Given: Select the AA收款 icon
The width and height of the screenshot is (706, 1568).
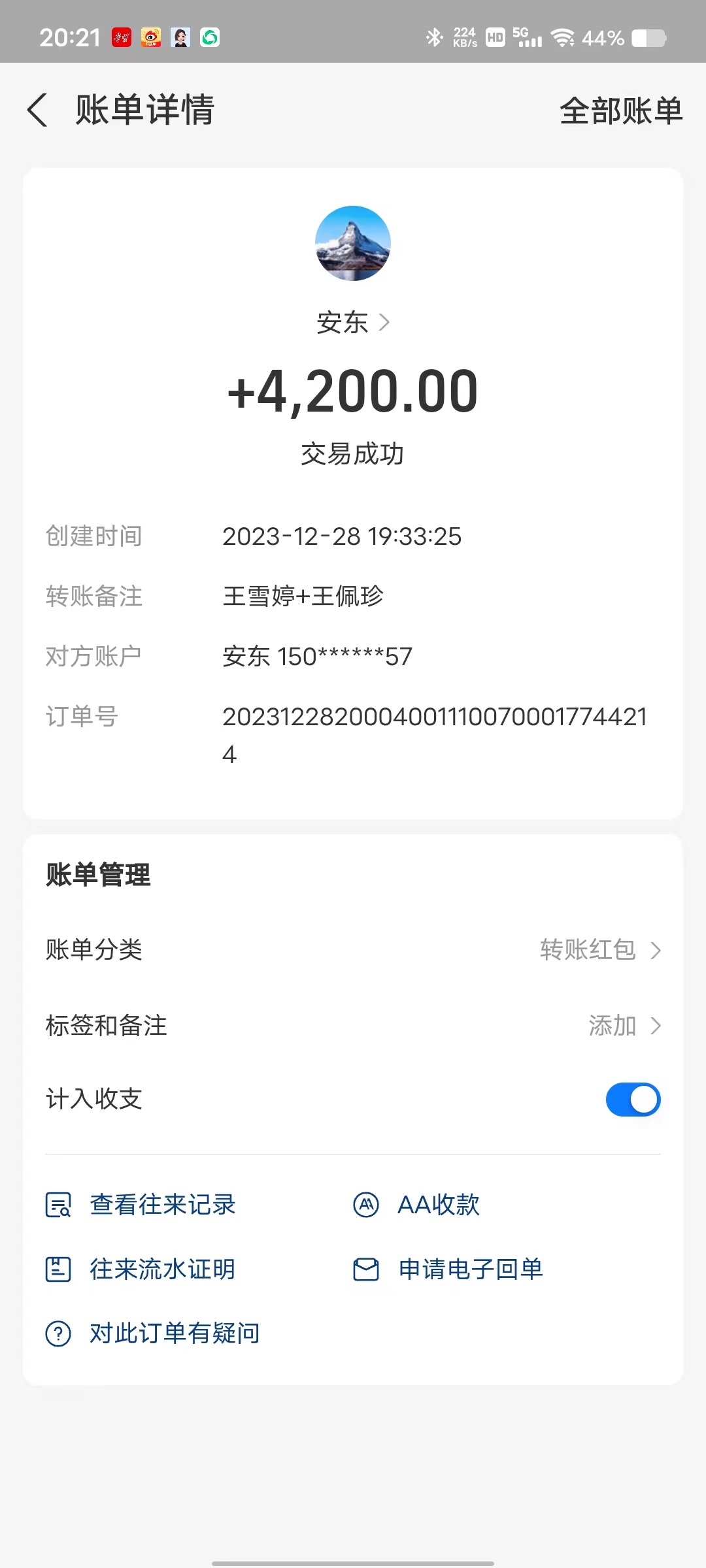Looking at the screenshot, I should 365,1205.
